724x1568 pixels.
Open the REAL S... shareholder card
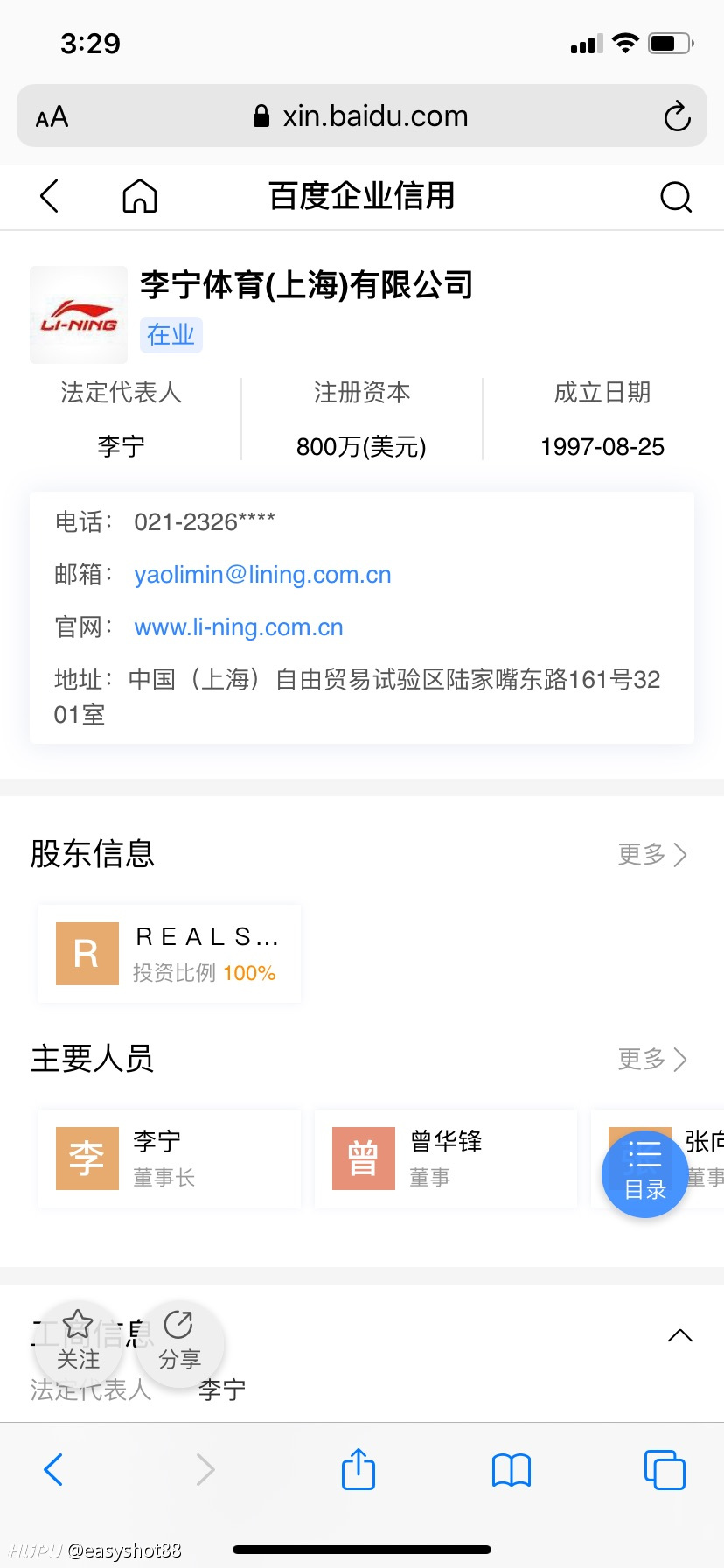point(170,954)
